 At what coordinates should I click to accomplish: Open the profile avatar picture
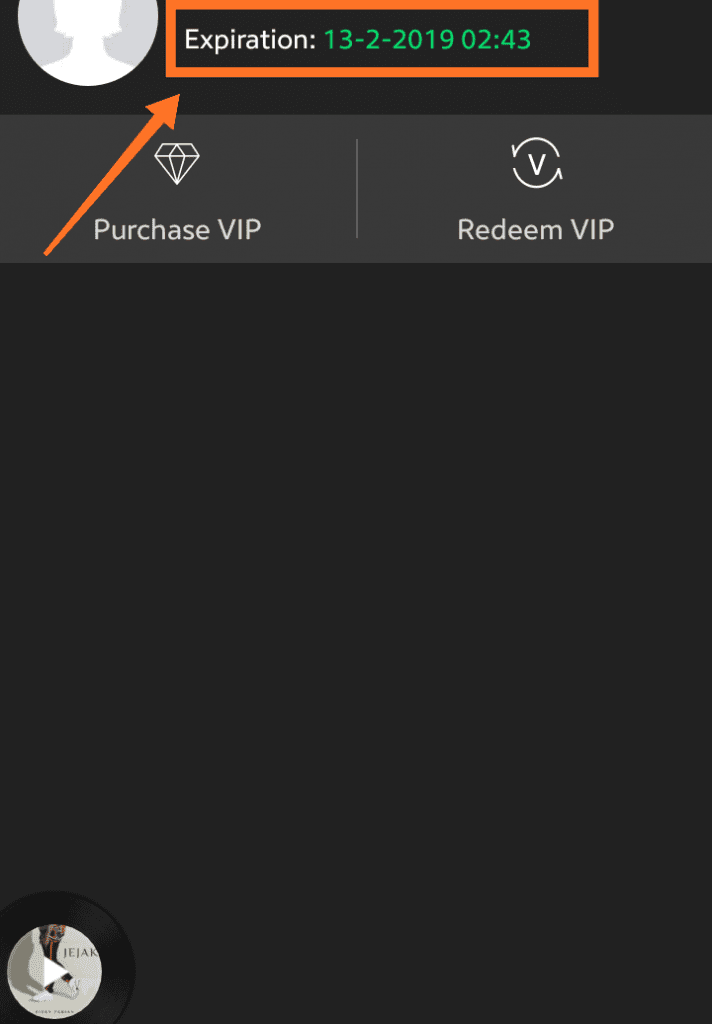click(x=88, y=35)
